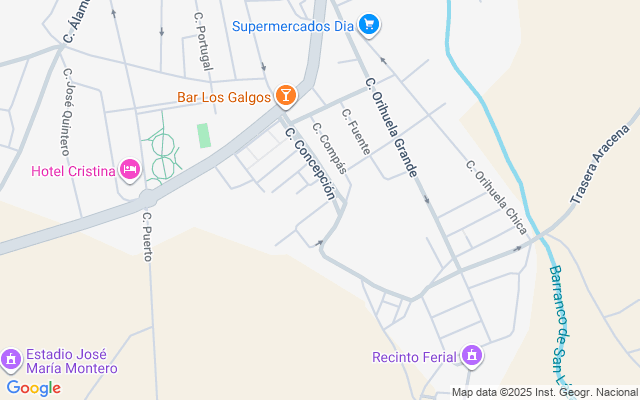Open the Recinto Ferial place pin

(x=472, y=357)
